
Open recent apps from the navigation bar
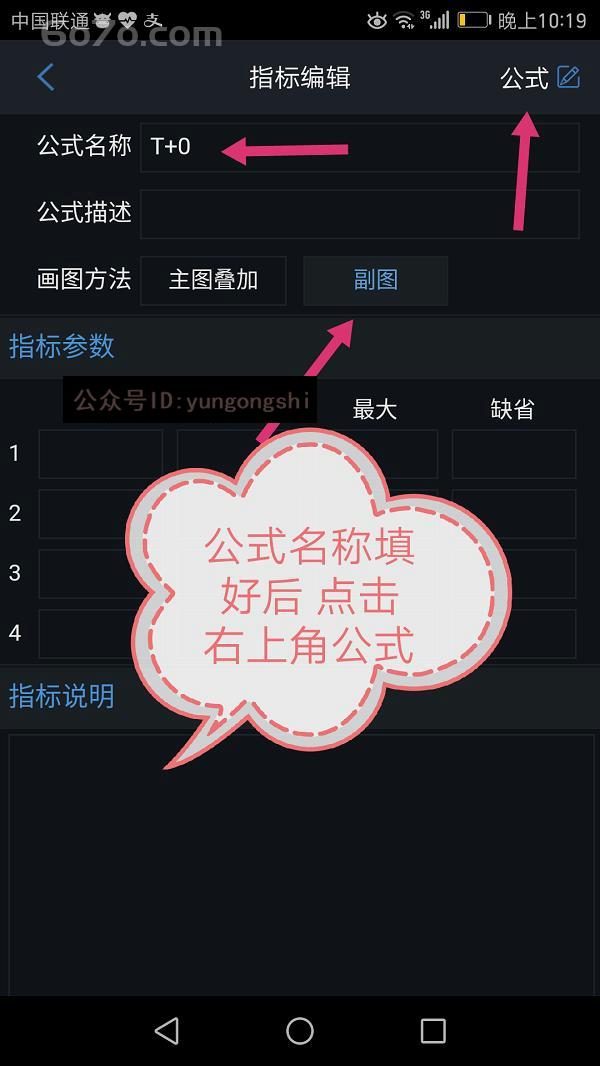tap(432, 1031)
